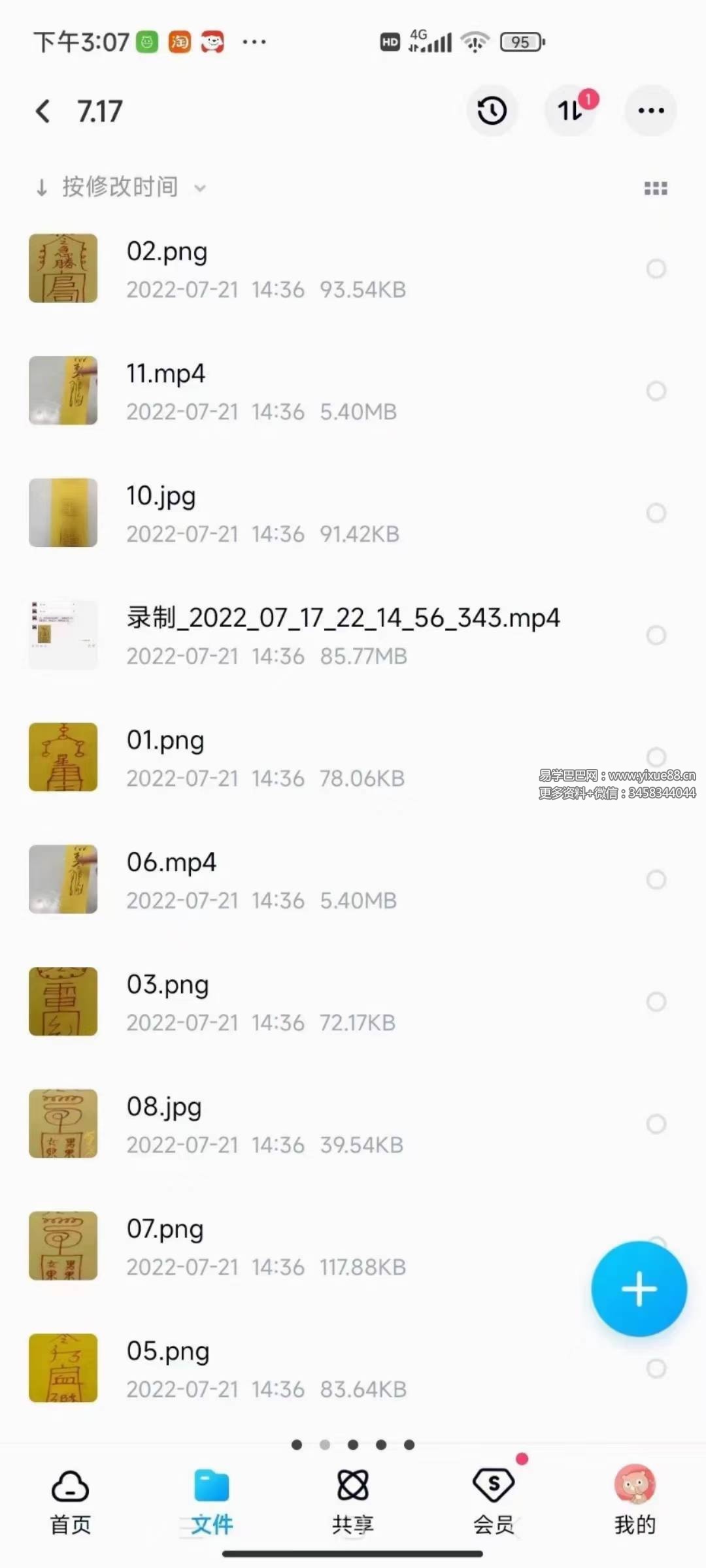706x1568 pixels.
Task: Tick the selection circle for 08.jpg
Action: click(656, 1124)
